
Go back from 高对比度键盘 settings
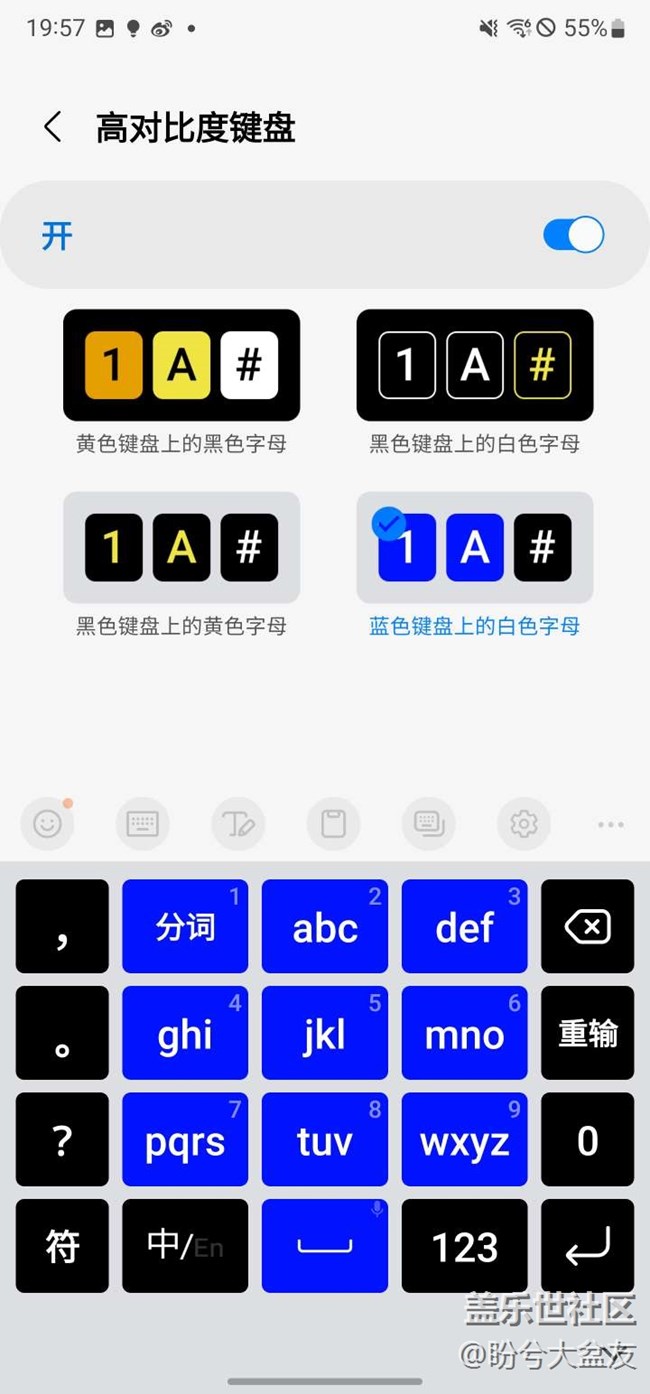tap(53, 128)
